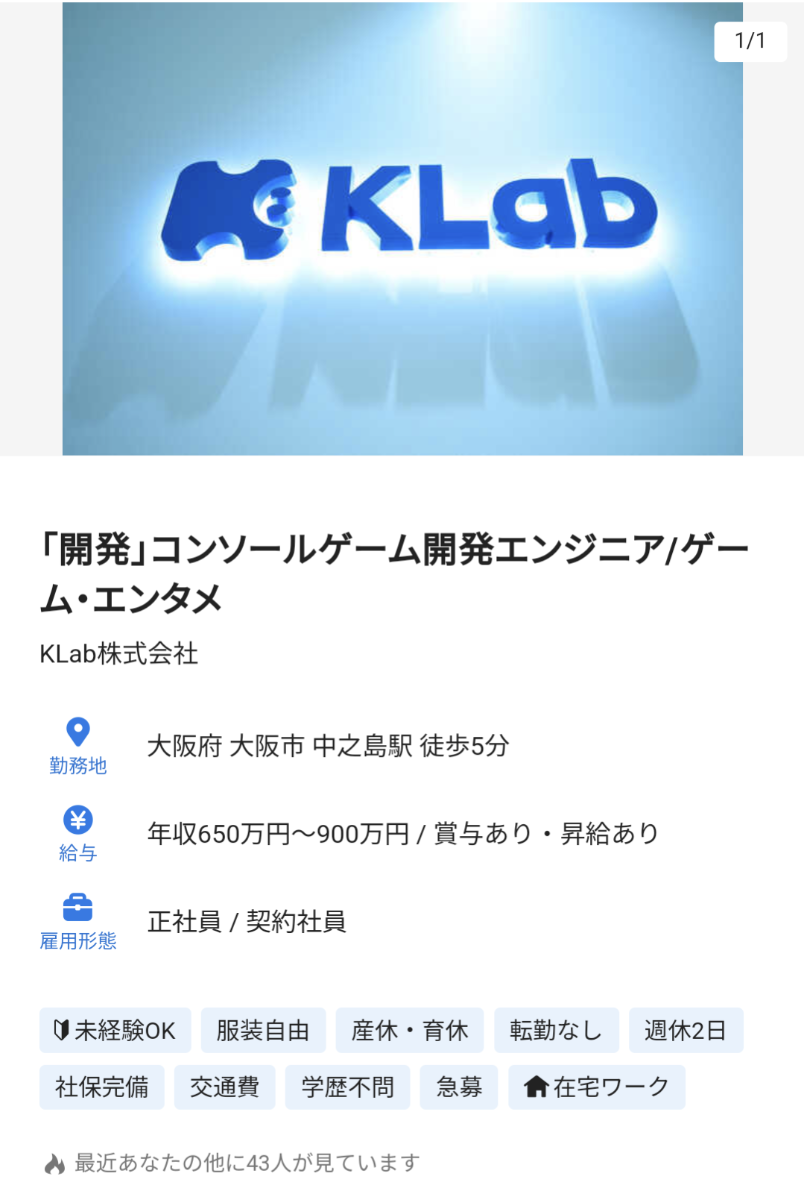
Task: Click the KLab logo photo at the top
Action: tap(402, 228)
